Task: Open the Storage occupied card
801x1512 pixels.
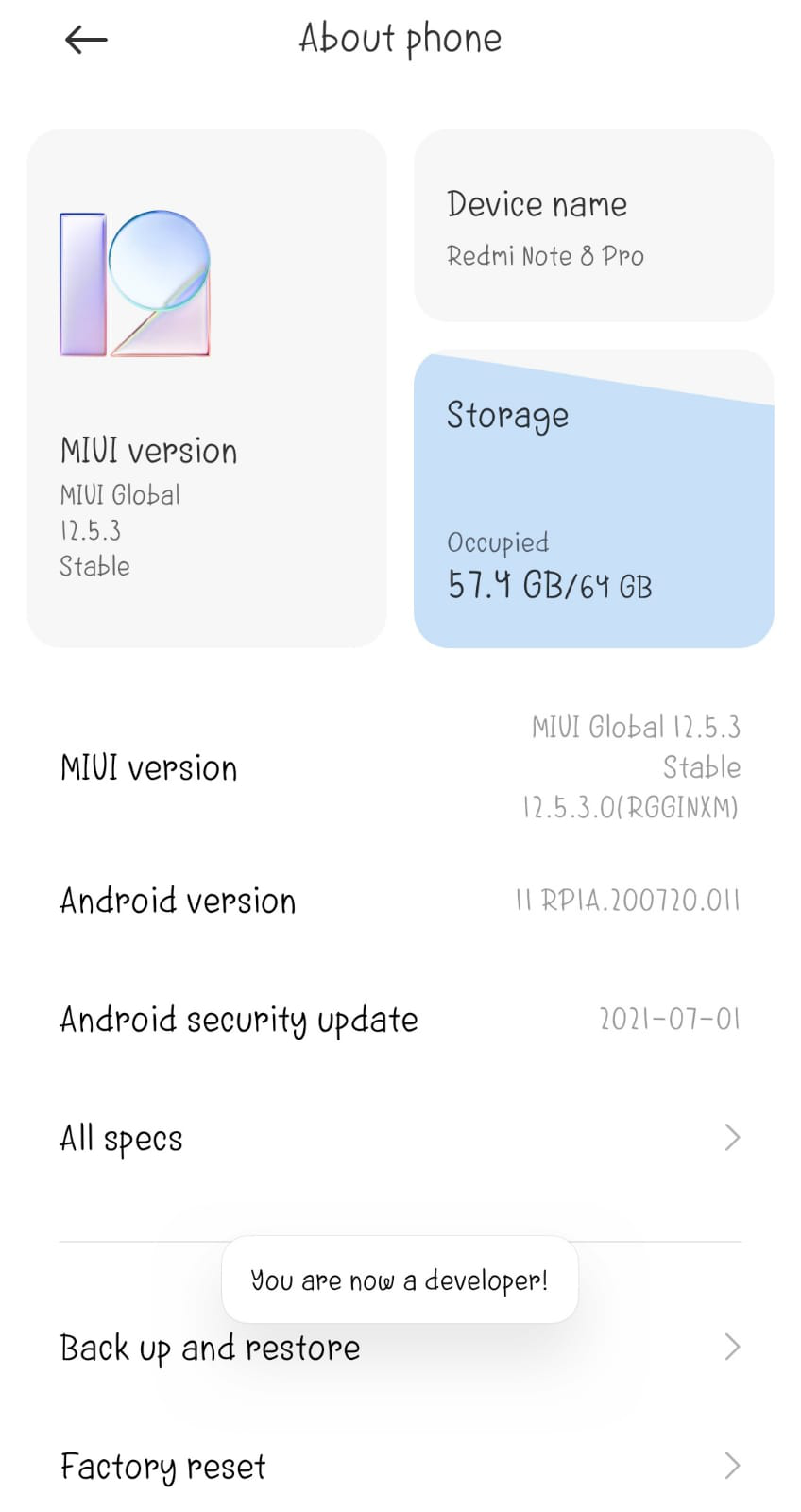Action: (593, 501)
